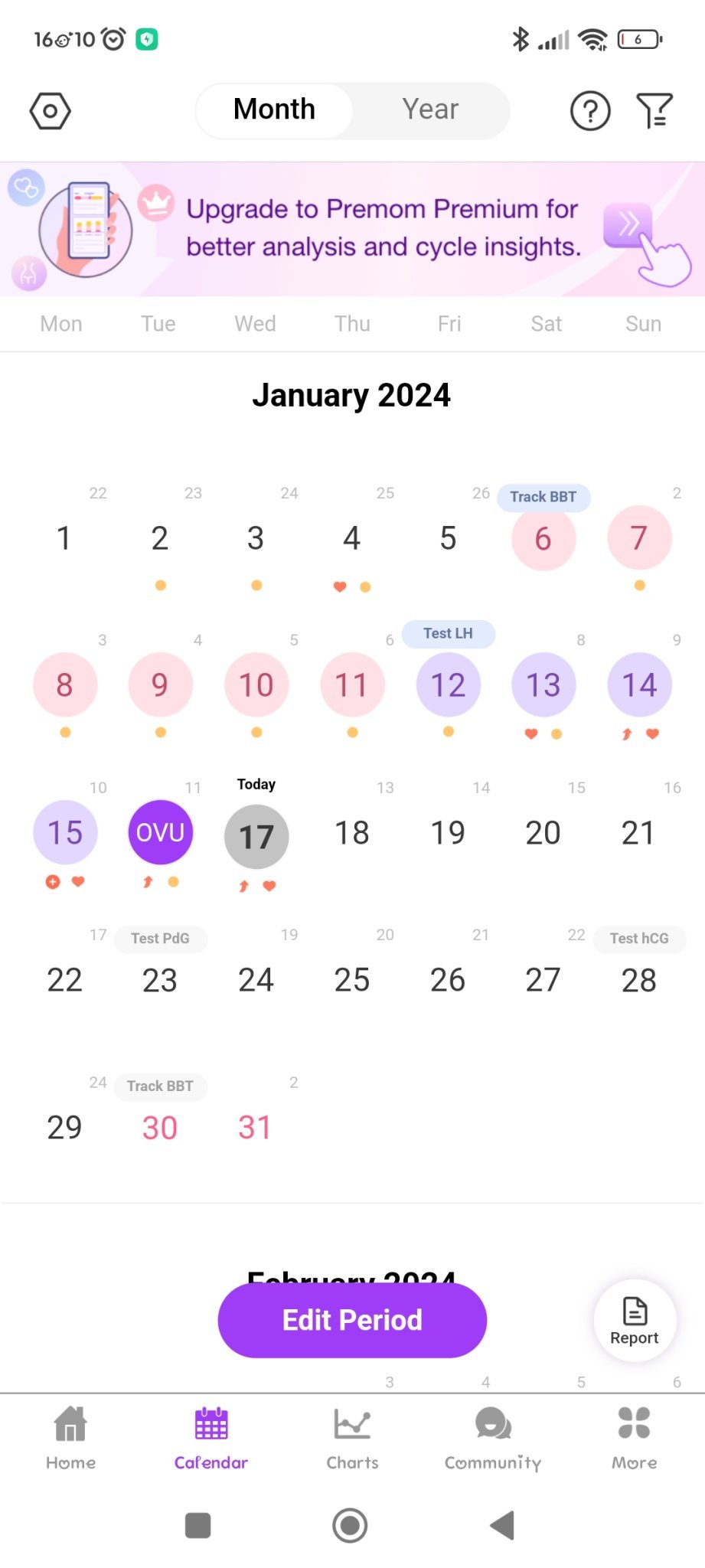
Task: Open the Premom Premium upgrade banner
Action: [x=352, y=229]
